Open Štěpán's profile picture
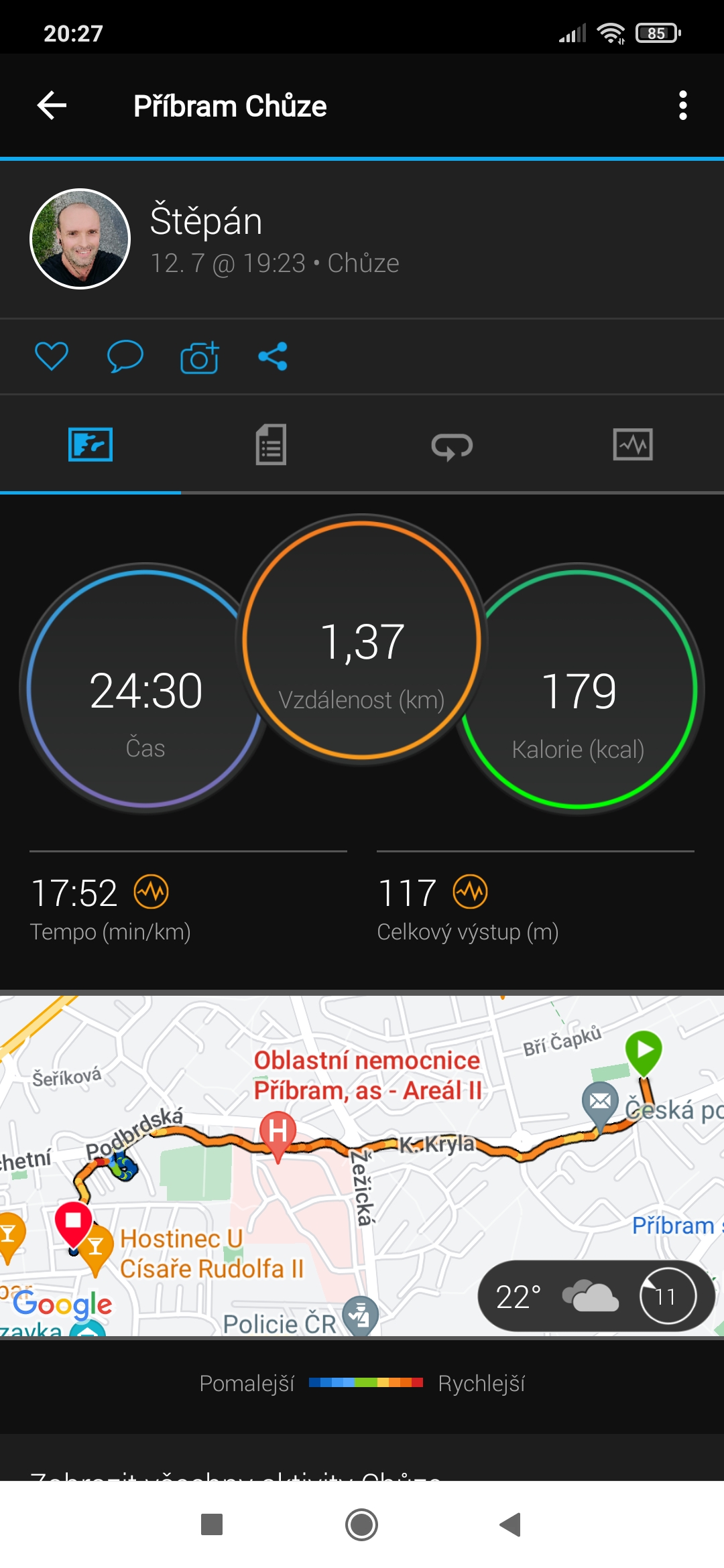The height and width of the screenshot is (1568, 724). coord(80,239)
